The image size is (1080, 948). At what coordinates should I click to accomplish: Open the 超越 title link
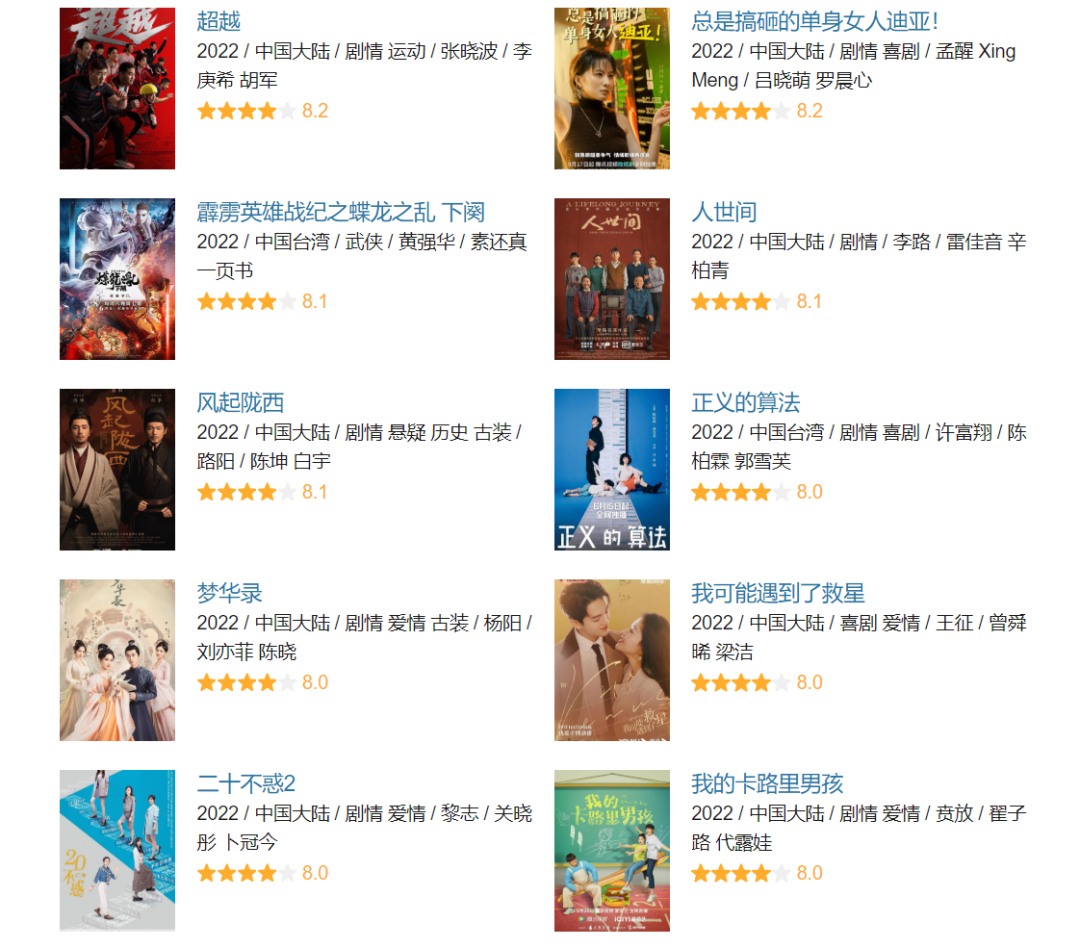(218, 21)
